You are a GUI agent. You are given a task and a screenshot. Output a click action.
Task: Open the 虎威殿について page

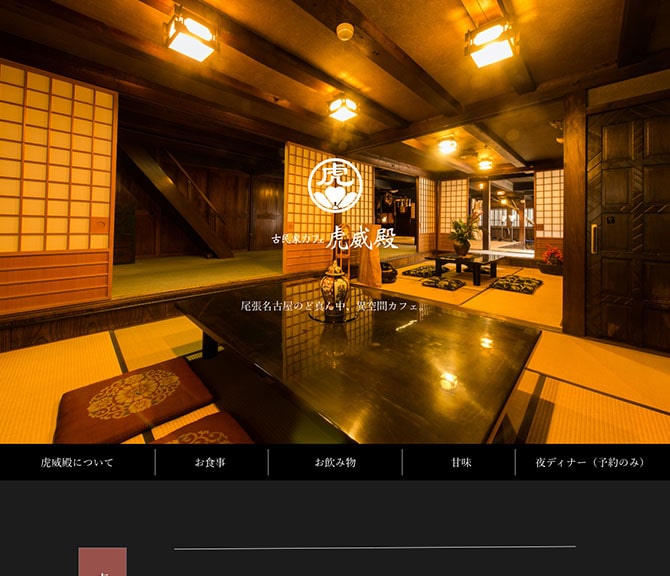[x=77, y=462]
